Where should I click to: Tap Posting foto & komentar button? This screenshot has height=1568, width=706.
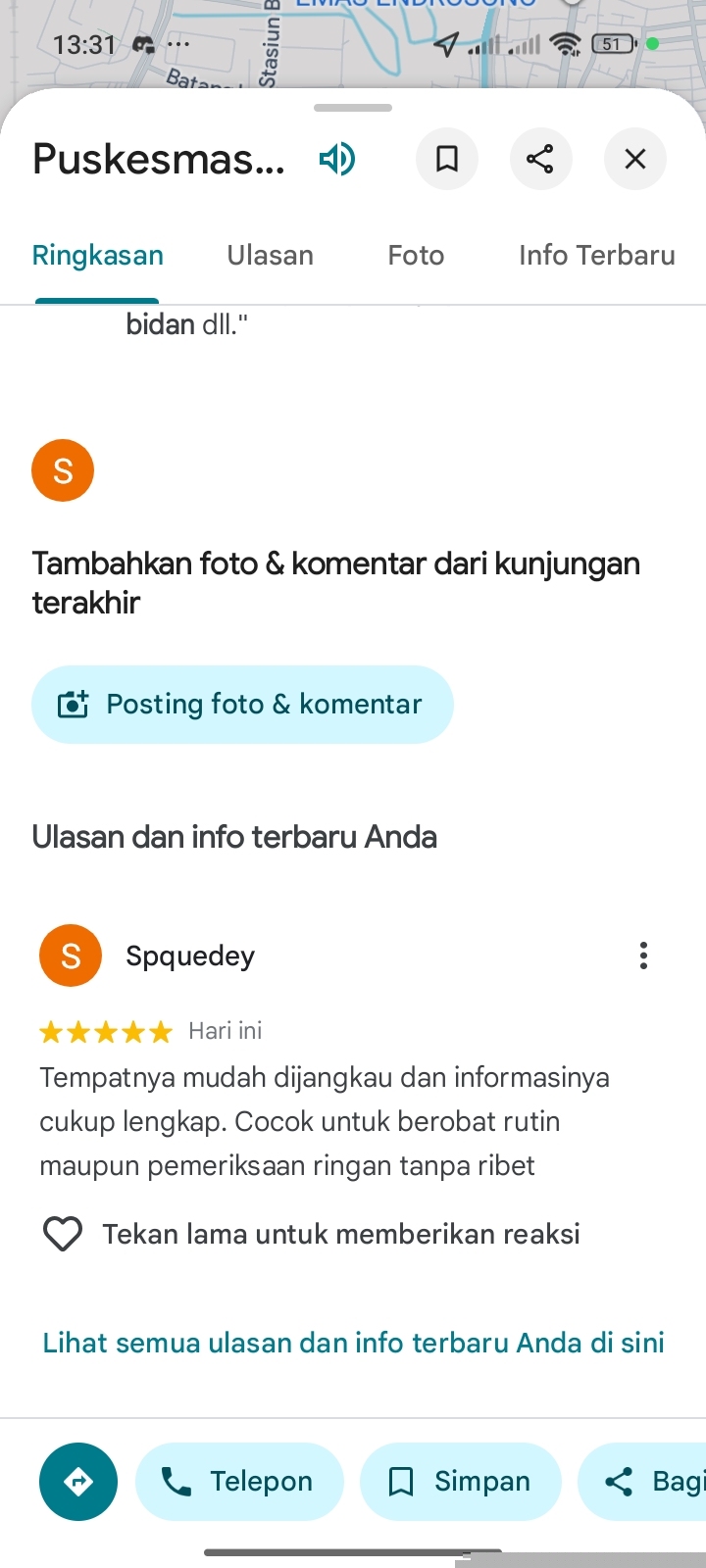242,705
